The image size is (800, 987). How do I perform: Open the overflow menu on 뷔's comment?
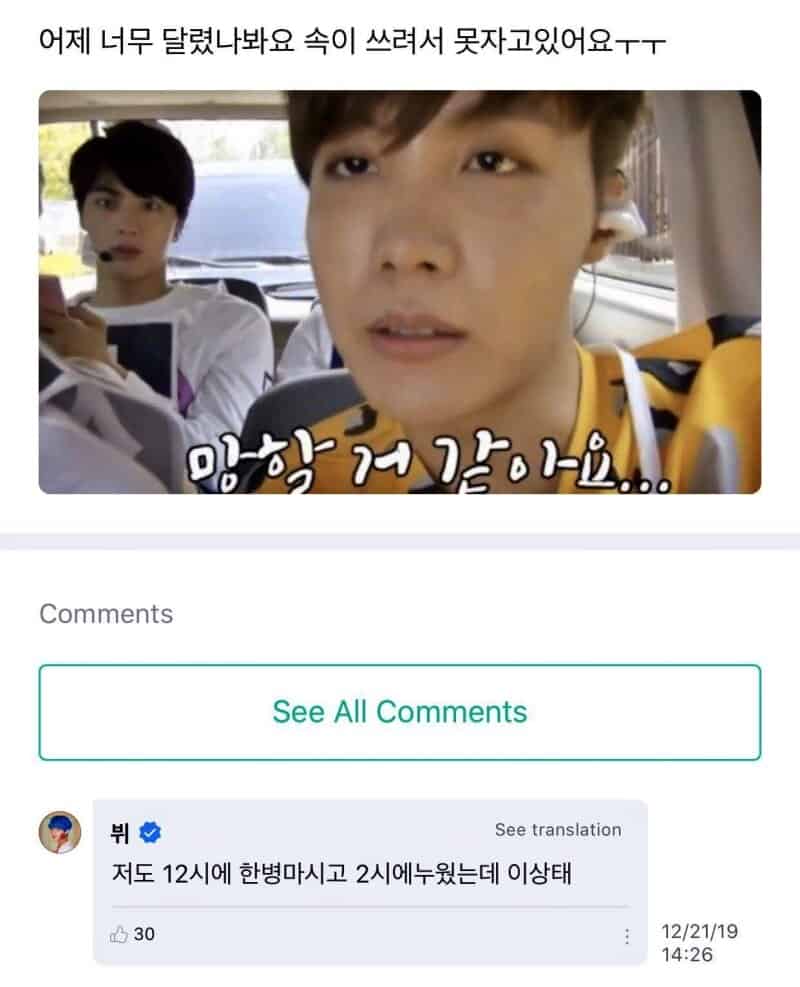coord(627,937)
